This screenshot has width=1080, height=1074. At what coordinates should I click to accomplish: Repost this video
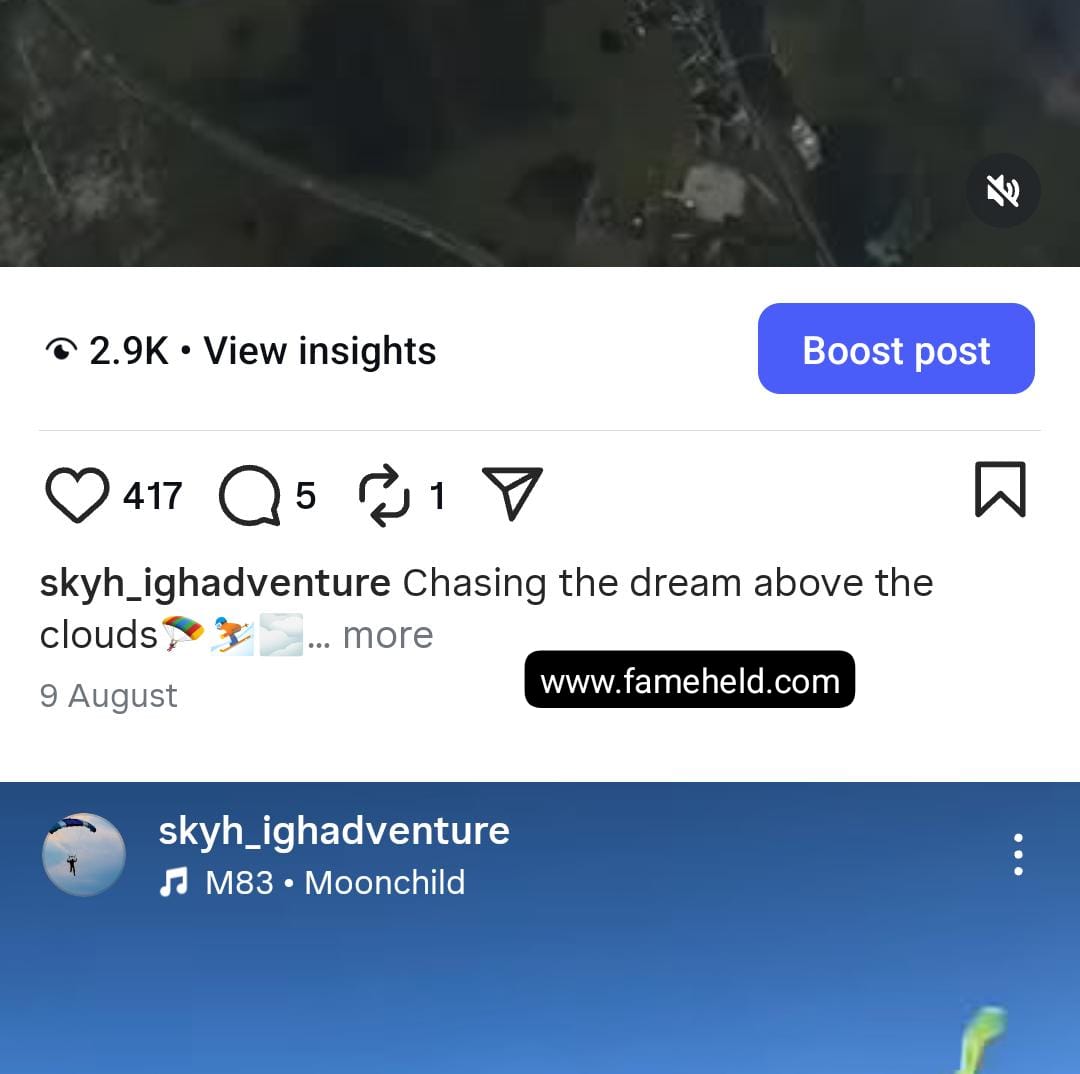[x=385, y=496]
